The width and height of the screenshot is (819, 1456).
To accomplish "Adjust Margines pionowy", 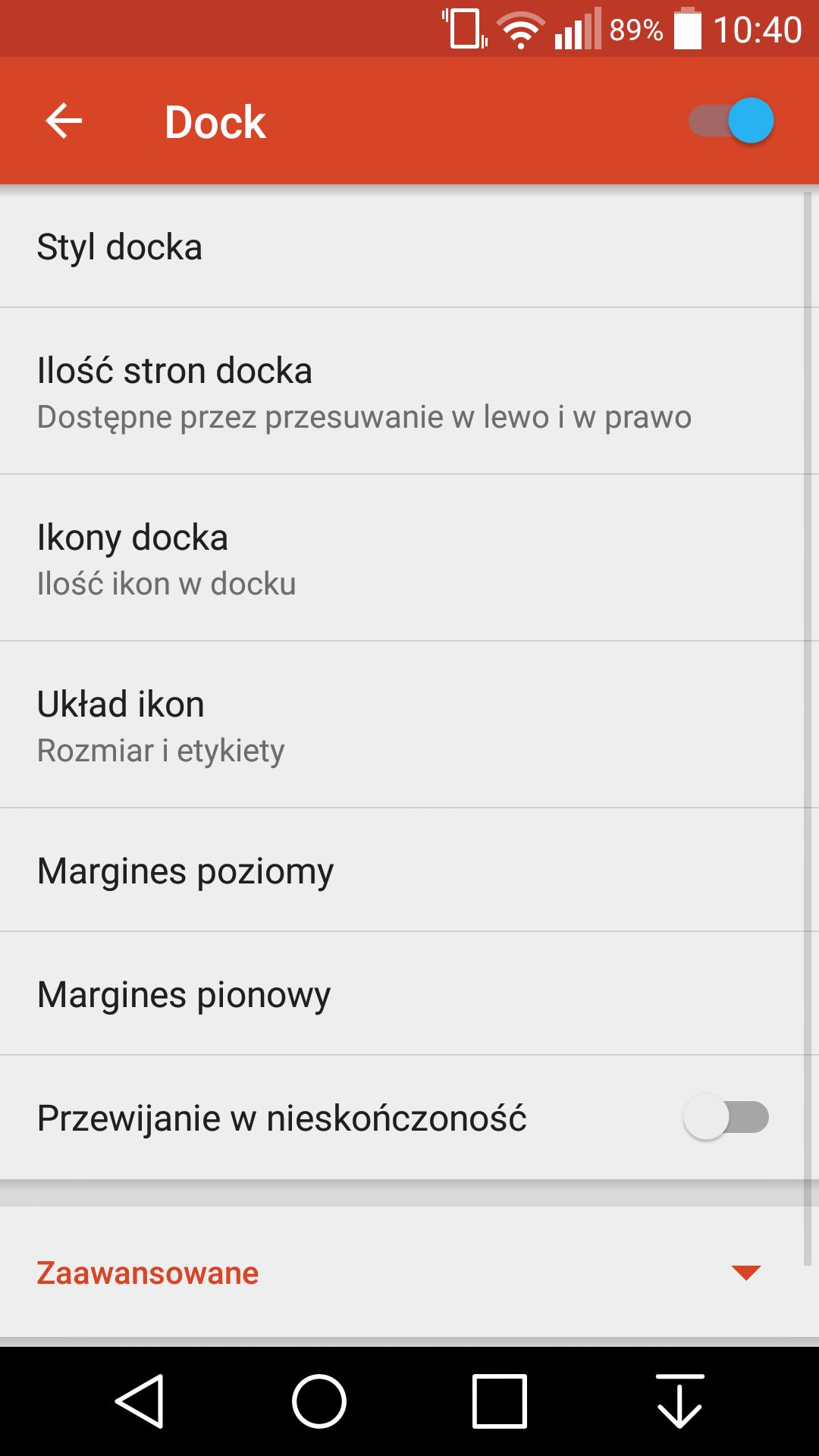I will [402, 993].
